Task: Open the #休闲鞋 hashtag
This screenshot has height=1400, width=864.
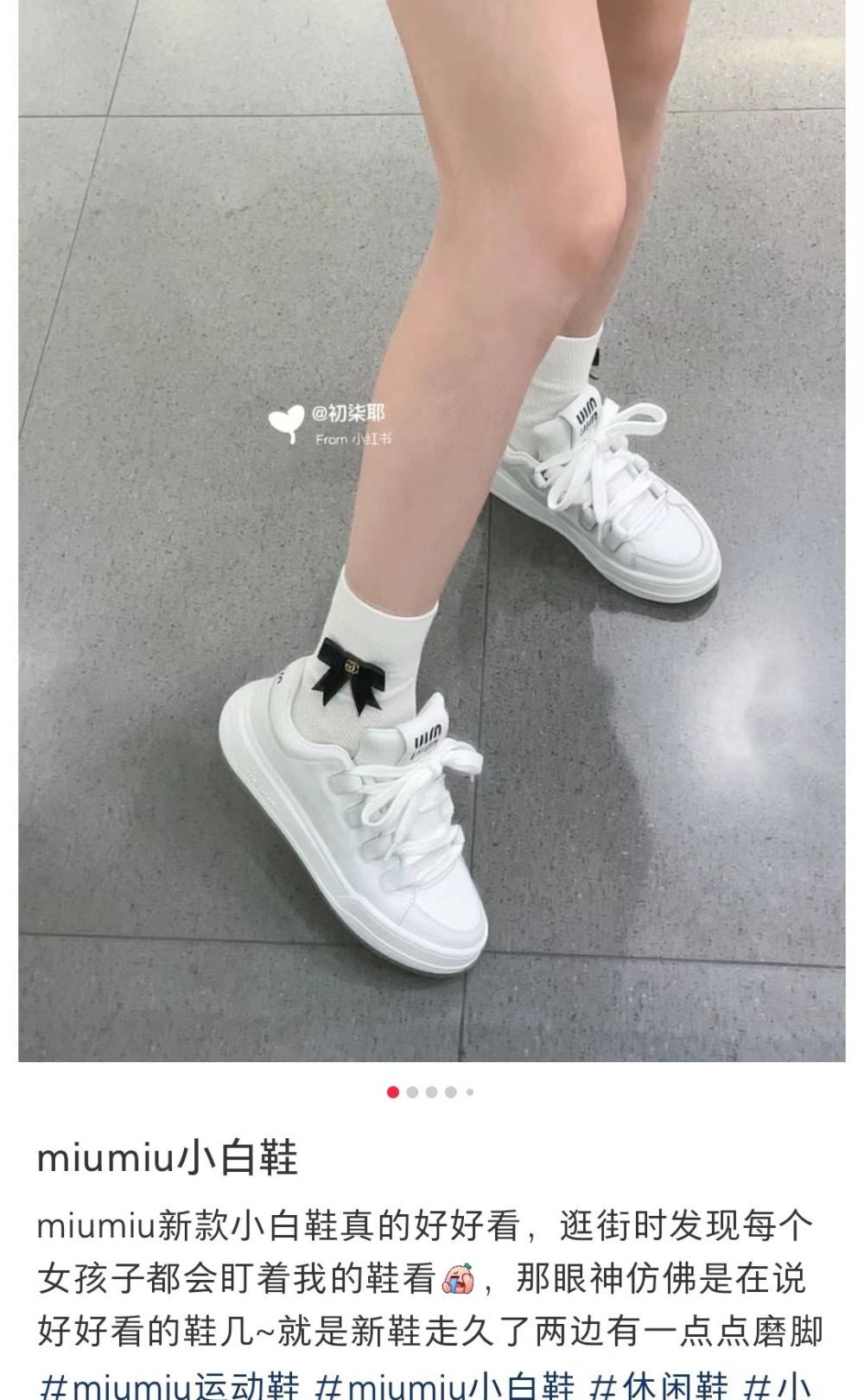Action: click(659, 1385)
